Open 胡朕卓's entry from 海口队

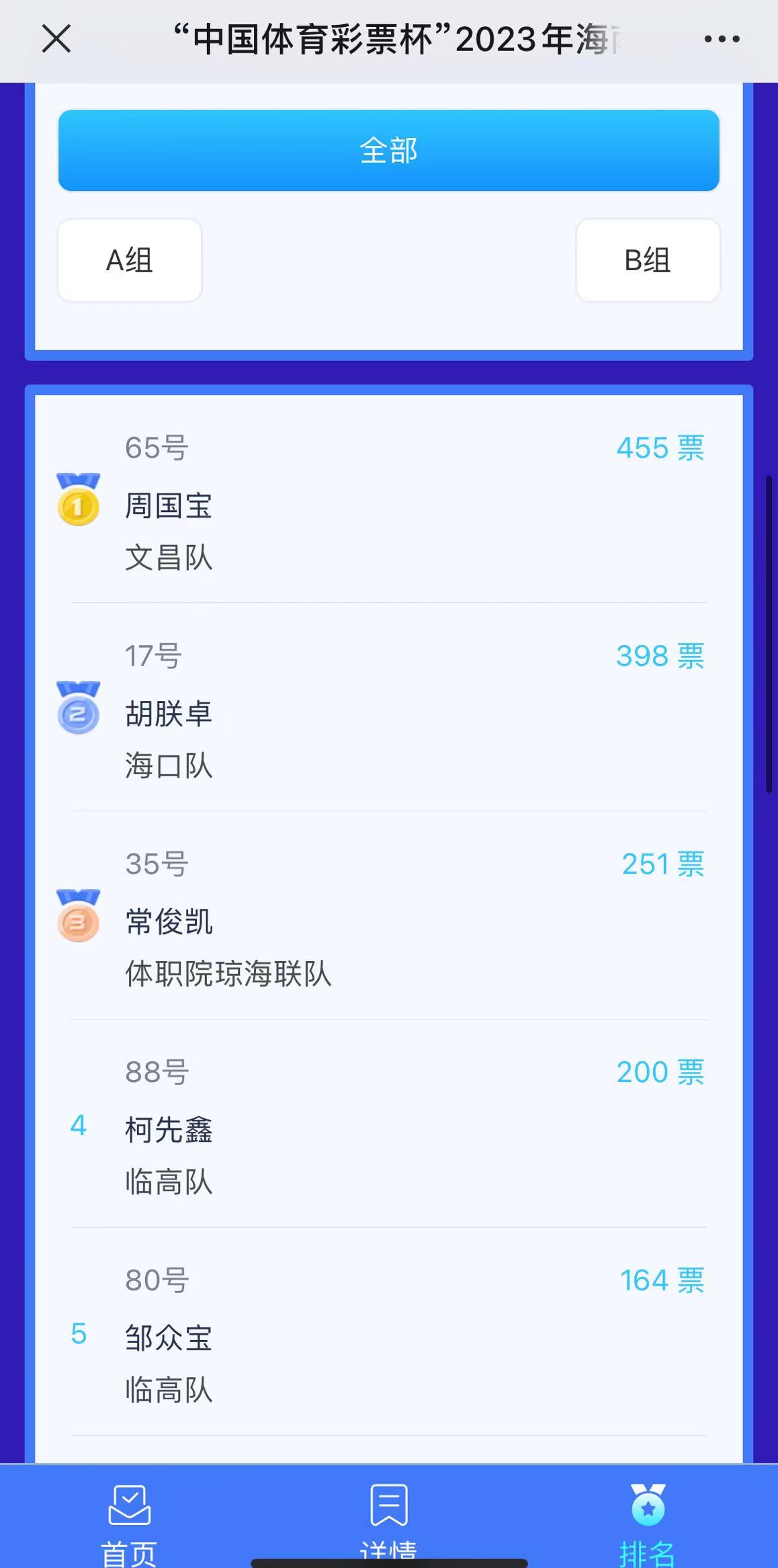(389, 709)
